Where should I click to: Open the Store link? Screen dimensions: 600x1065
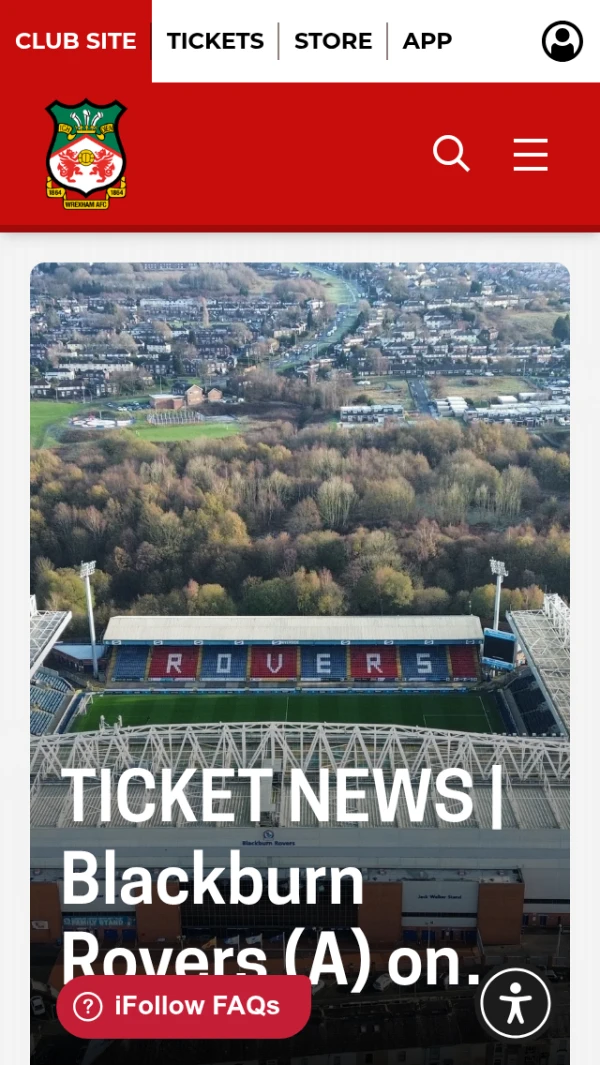(x=333, y=41)
